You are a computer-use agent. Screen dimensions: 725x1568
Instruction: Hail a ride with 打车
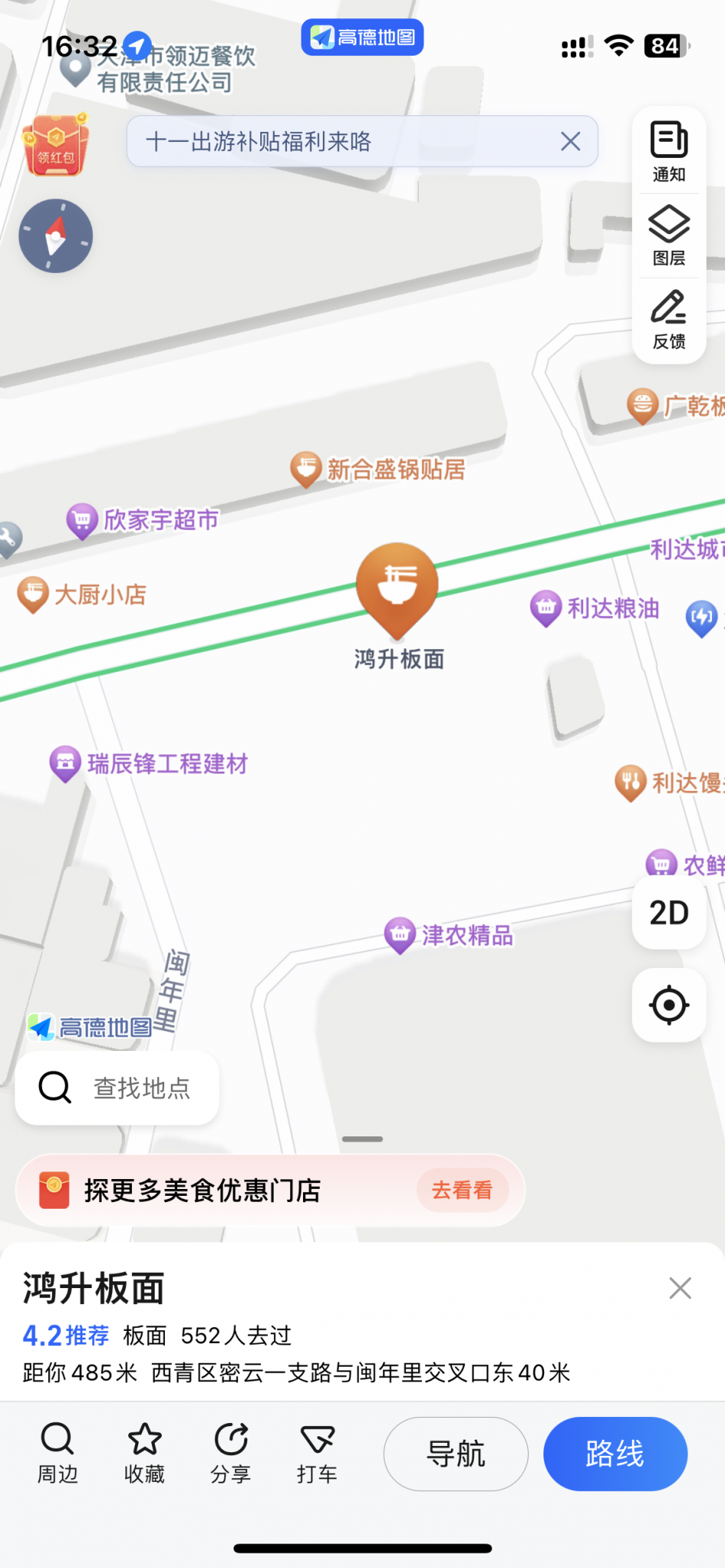point(317,1453)
